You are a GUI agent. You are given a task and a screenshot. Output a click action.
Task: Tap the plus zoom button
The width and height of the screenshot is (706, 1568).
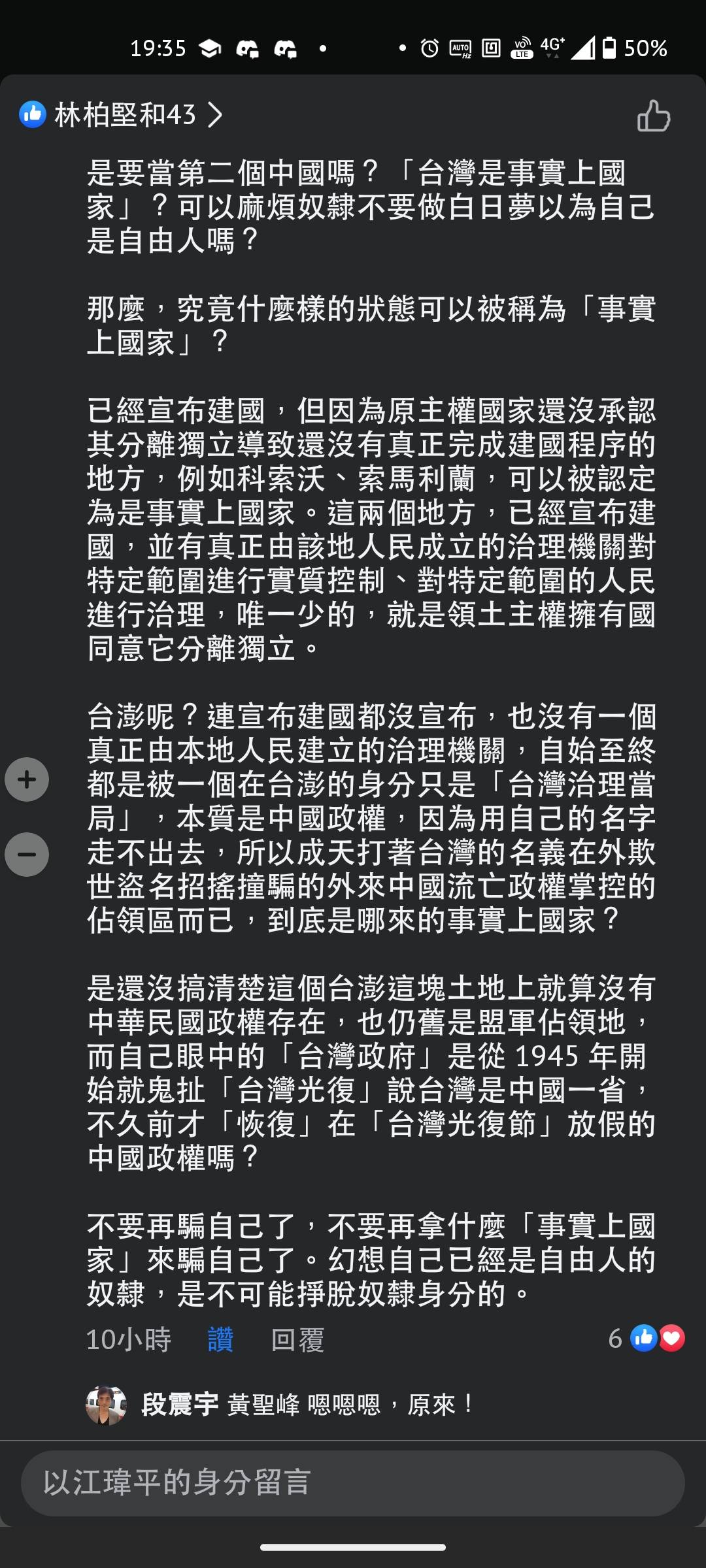[27, 779]
